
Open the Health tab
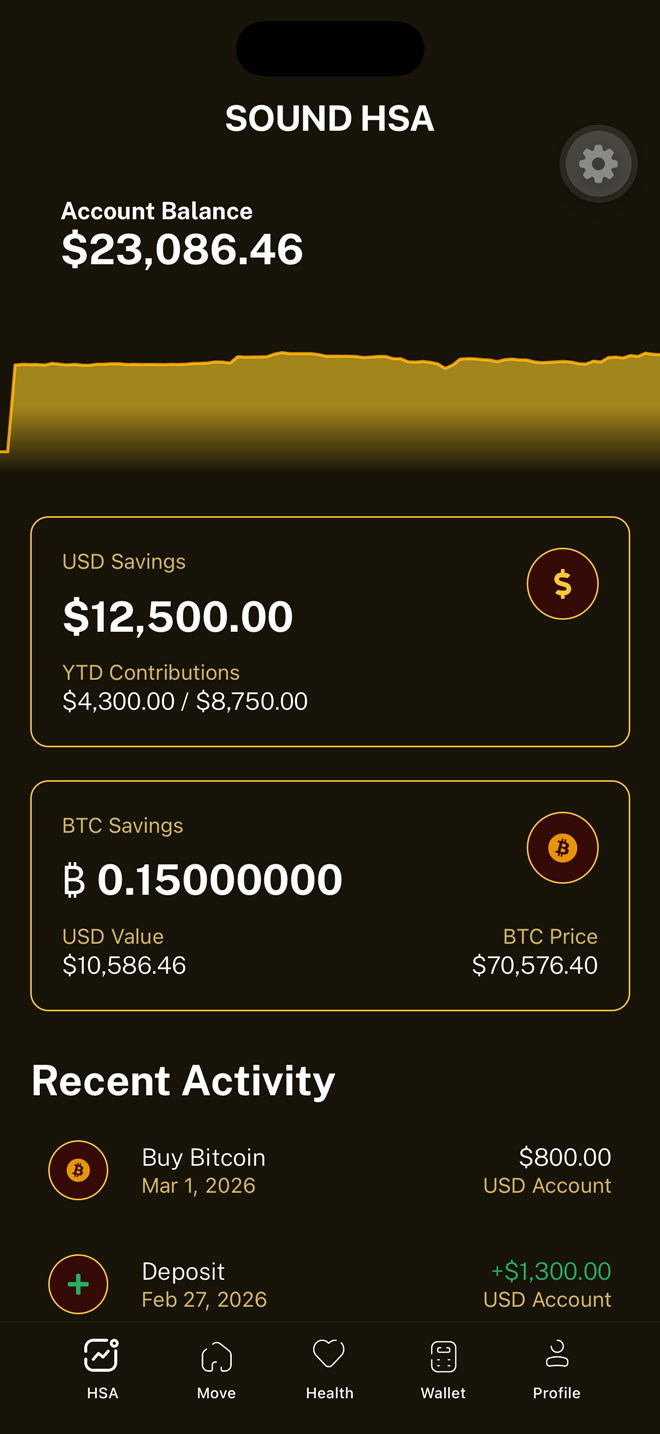329,1370
